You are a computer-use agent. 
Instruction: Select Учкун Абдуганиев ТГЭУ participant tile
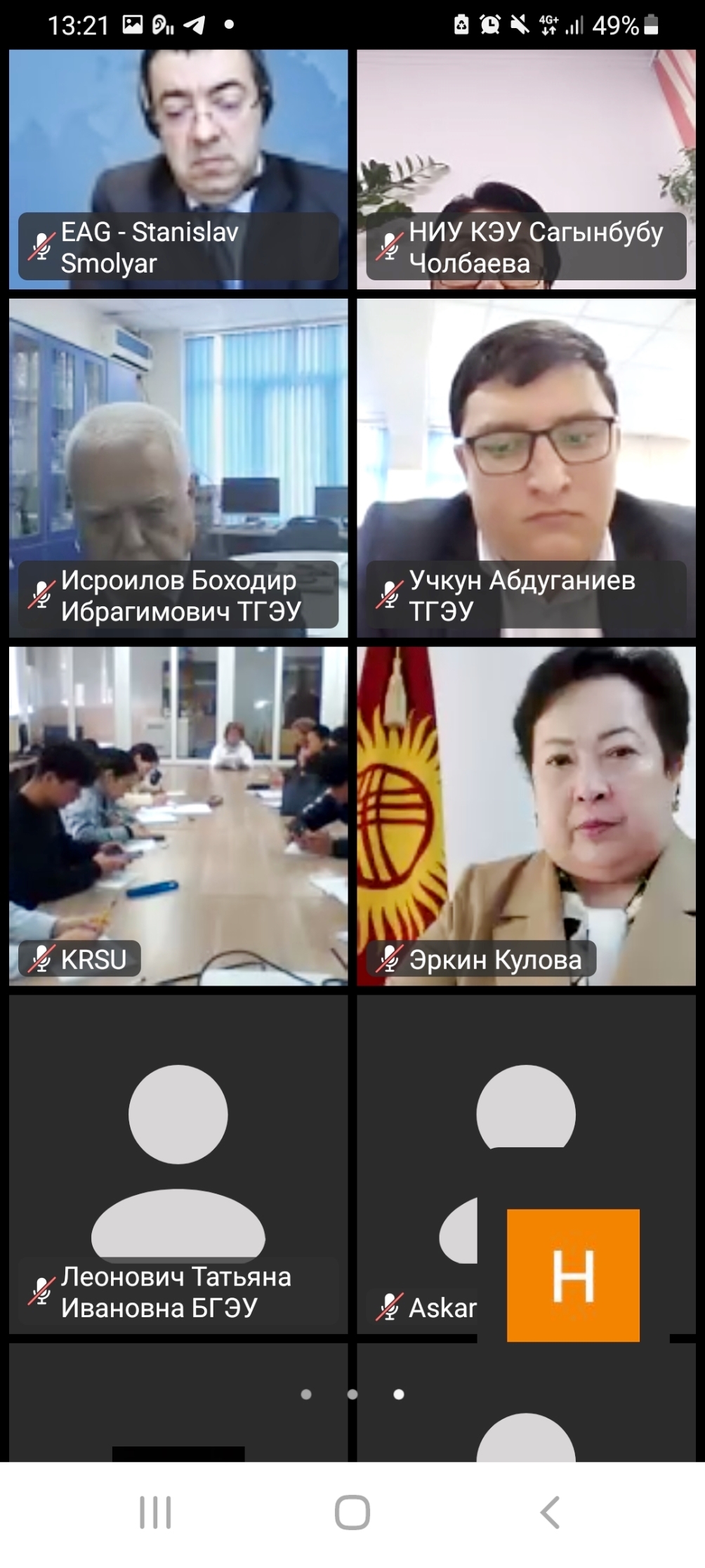(x=526, y=467)
